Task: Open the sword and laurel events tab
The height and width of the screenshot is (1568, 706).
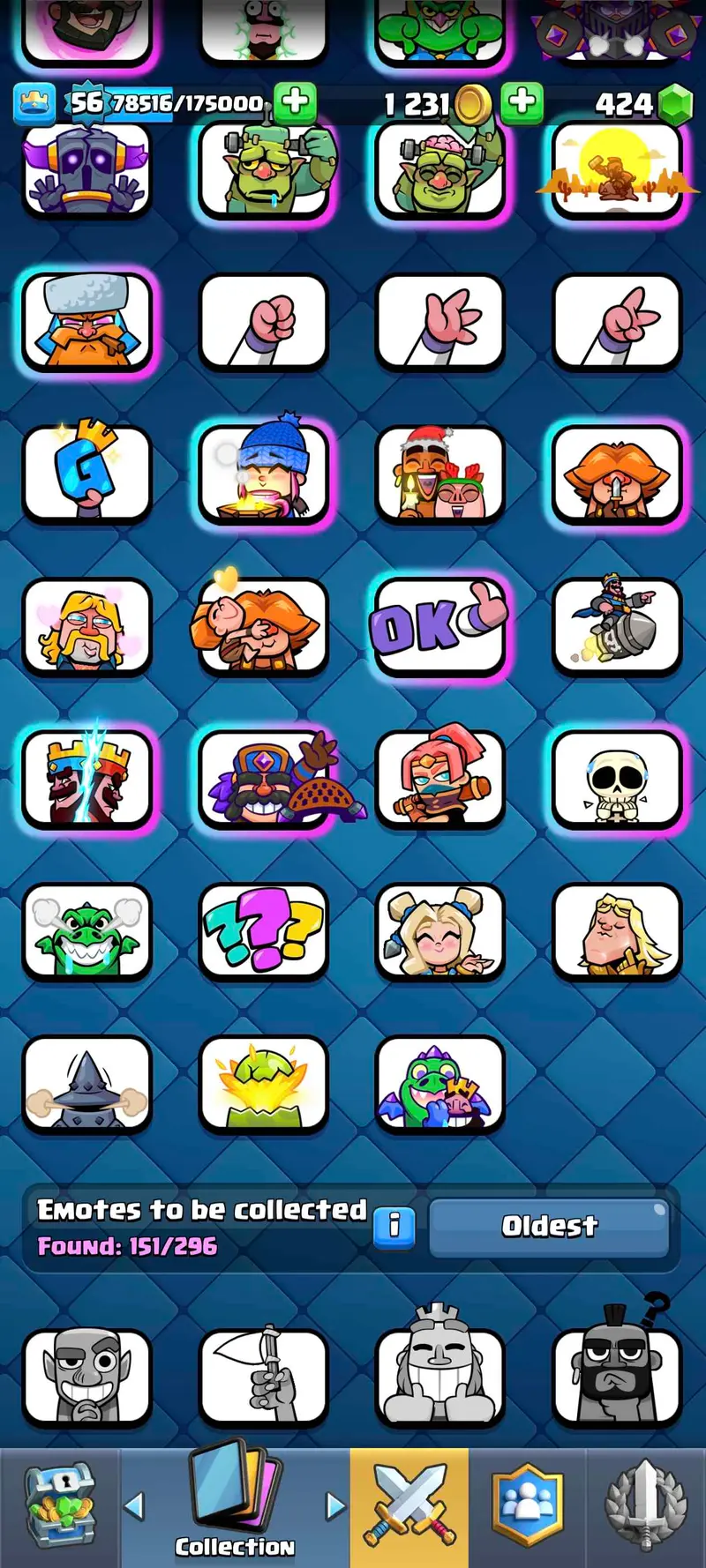Action: 645,1506
